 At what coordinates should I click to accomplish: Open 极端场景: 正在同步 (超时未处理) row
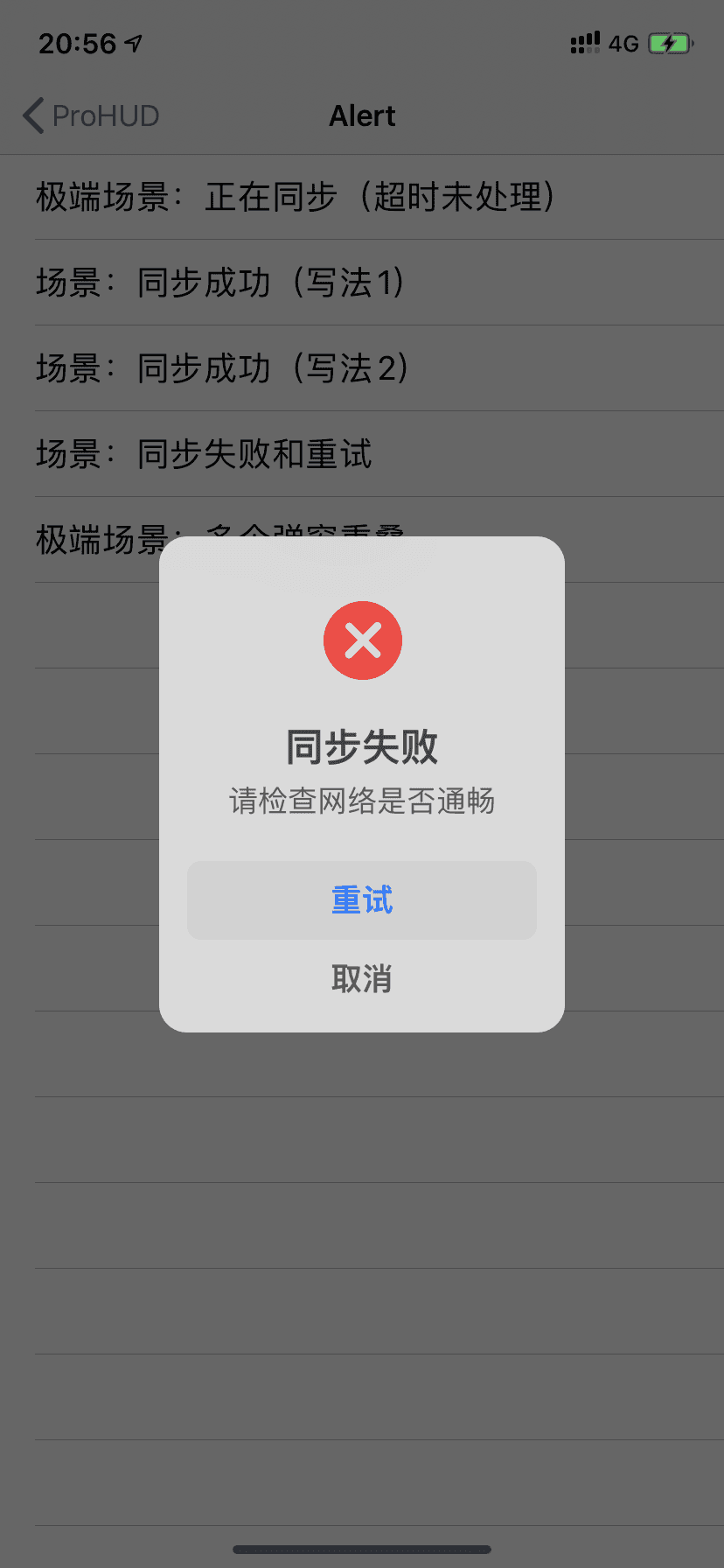point(362,198)
